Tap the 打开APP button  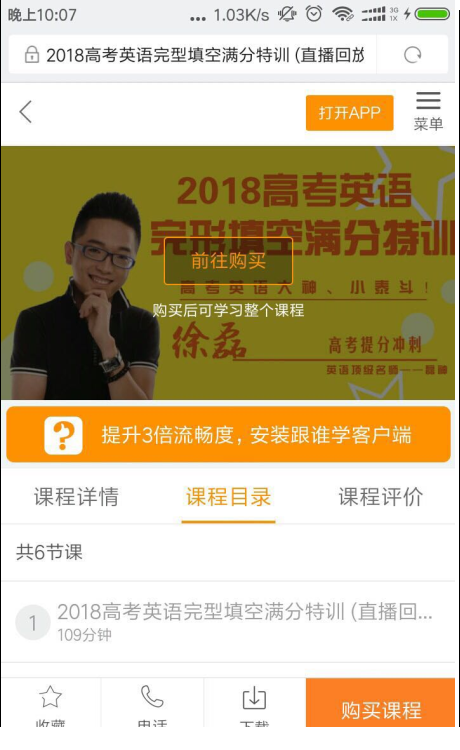click(x=350, y=113)
